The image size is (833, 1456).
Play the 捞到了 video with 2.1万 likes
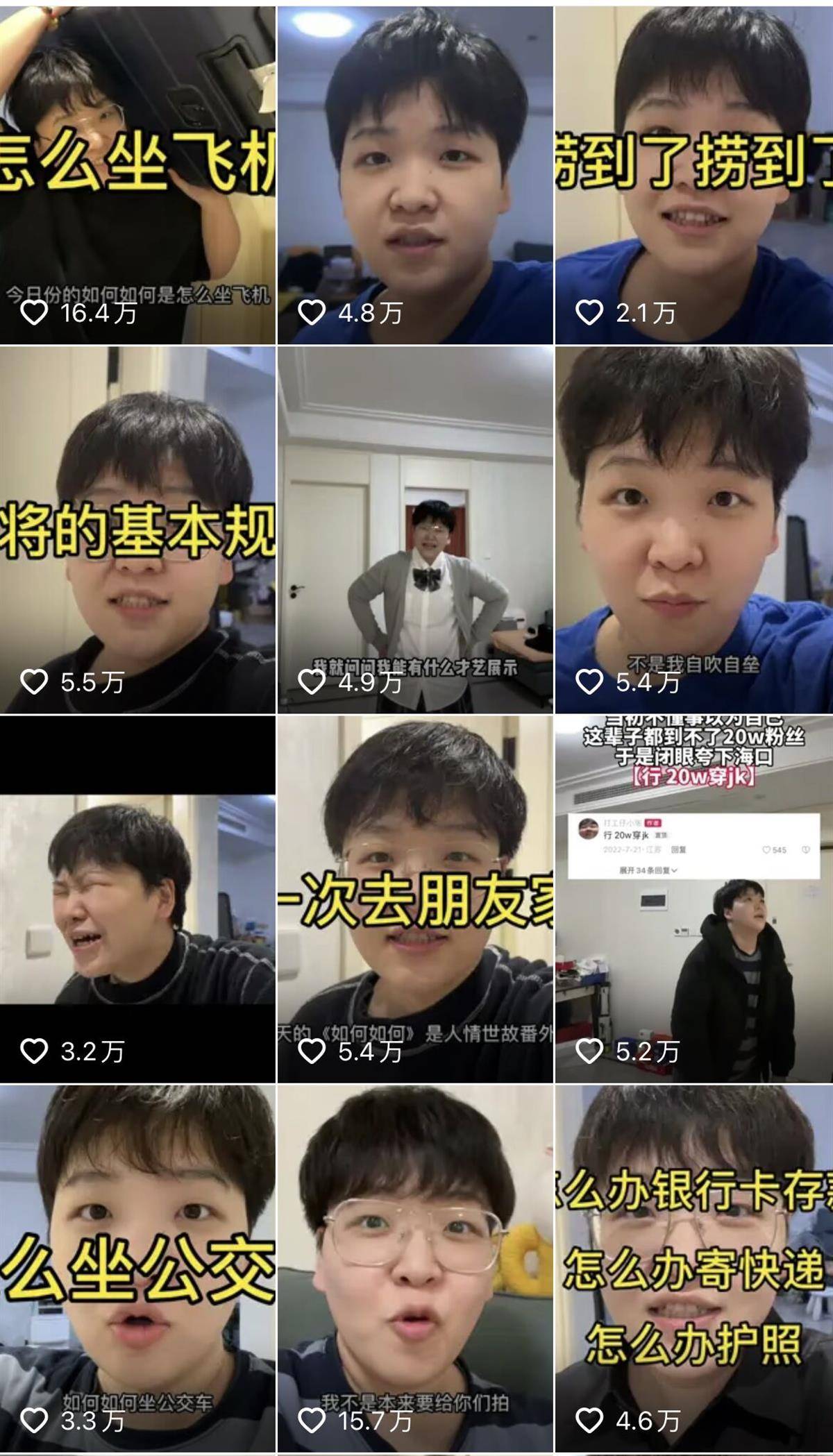point(694,173)
